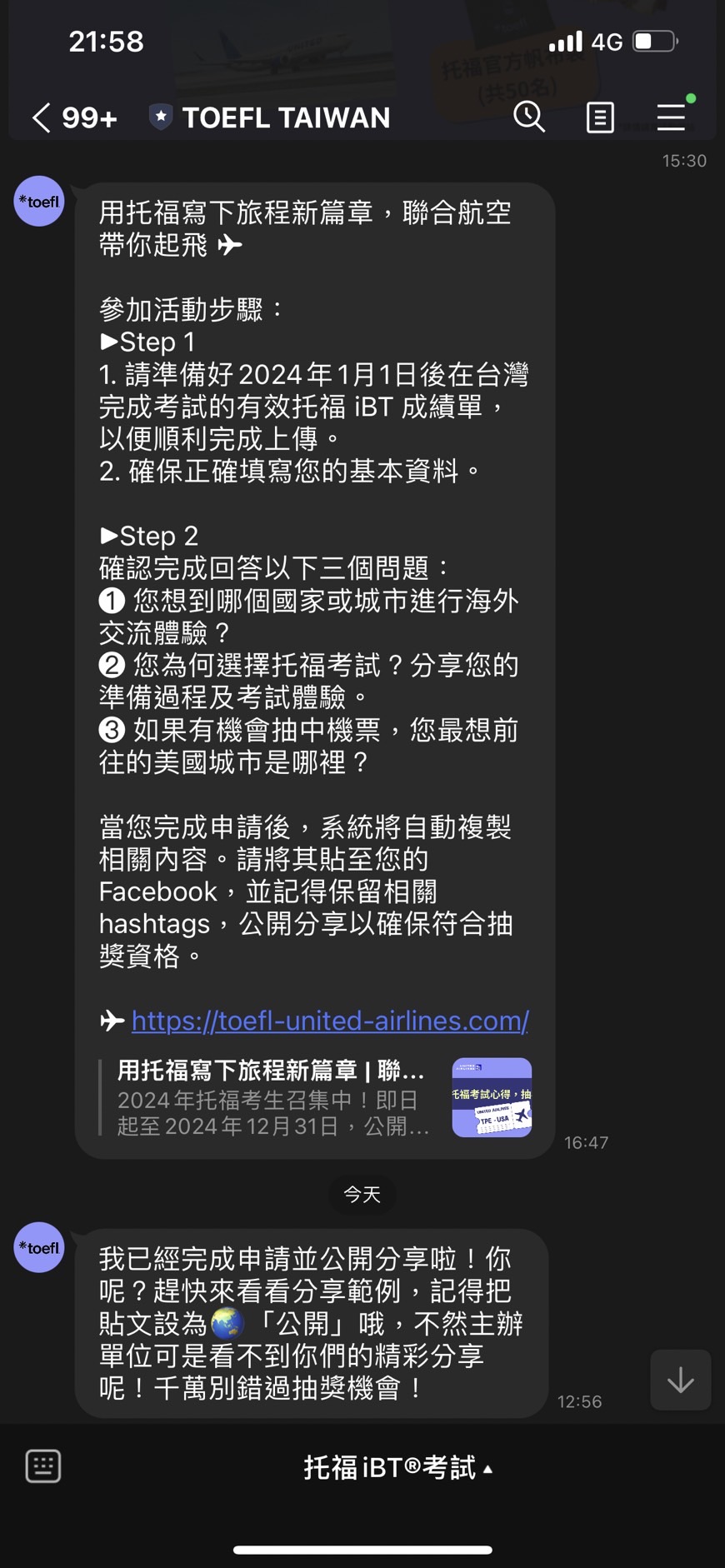Viewport: 725px width, 1568px height.
Task: Open the United Airlines link preview card
Action: point(317,1097)
